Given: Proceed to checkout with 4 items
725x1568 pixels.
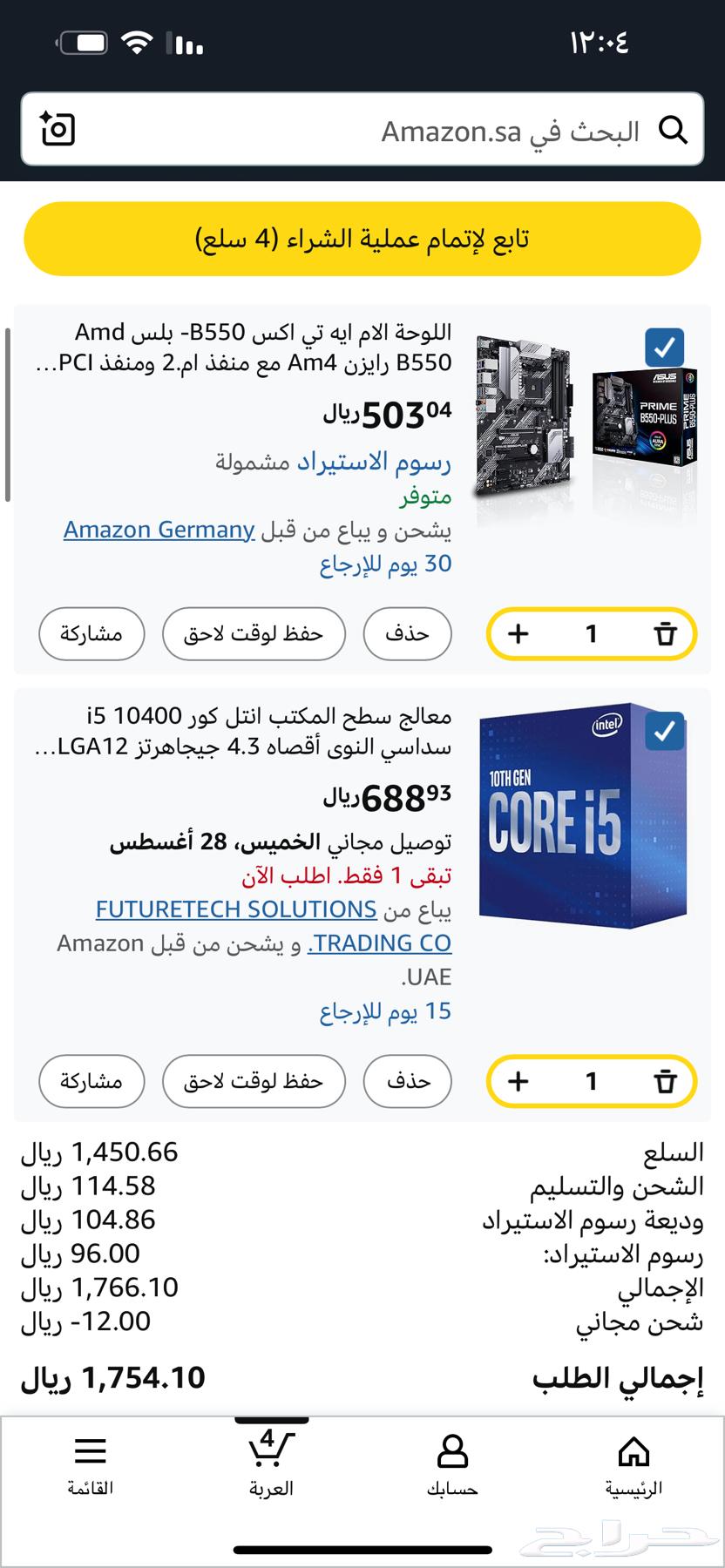Looking at the screenshot, I should pyautogui.click(x=362, y=239).
